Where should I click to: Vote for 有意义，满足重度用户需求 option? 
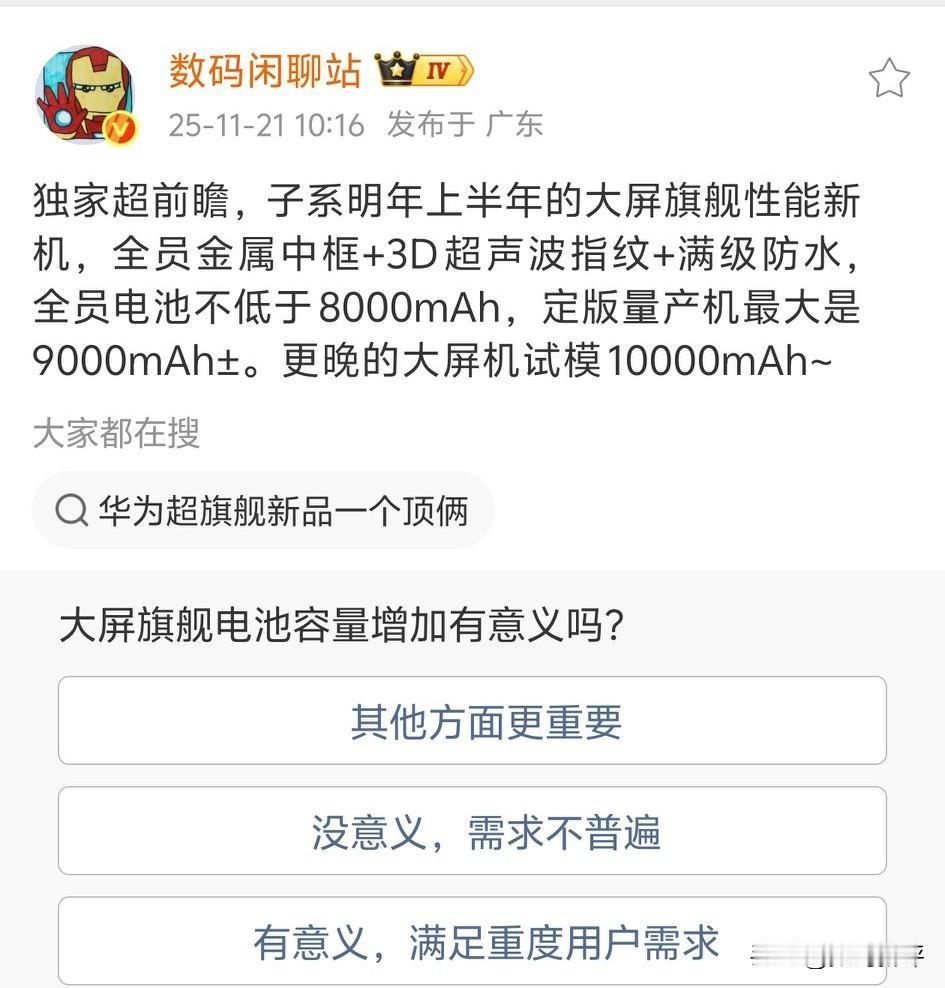(x=472, y=941)
